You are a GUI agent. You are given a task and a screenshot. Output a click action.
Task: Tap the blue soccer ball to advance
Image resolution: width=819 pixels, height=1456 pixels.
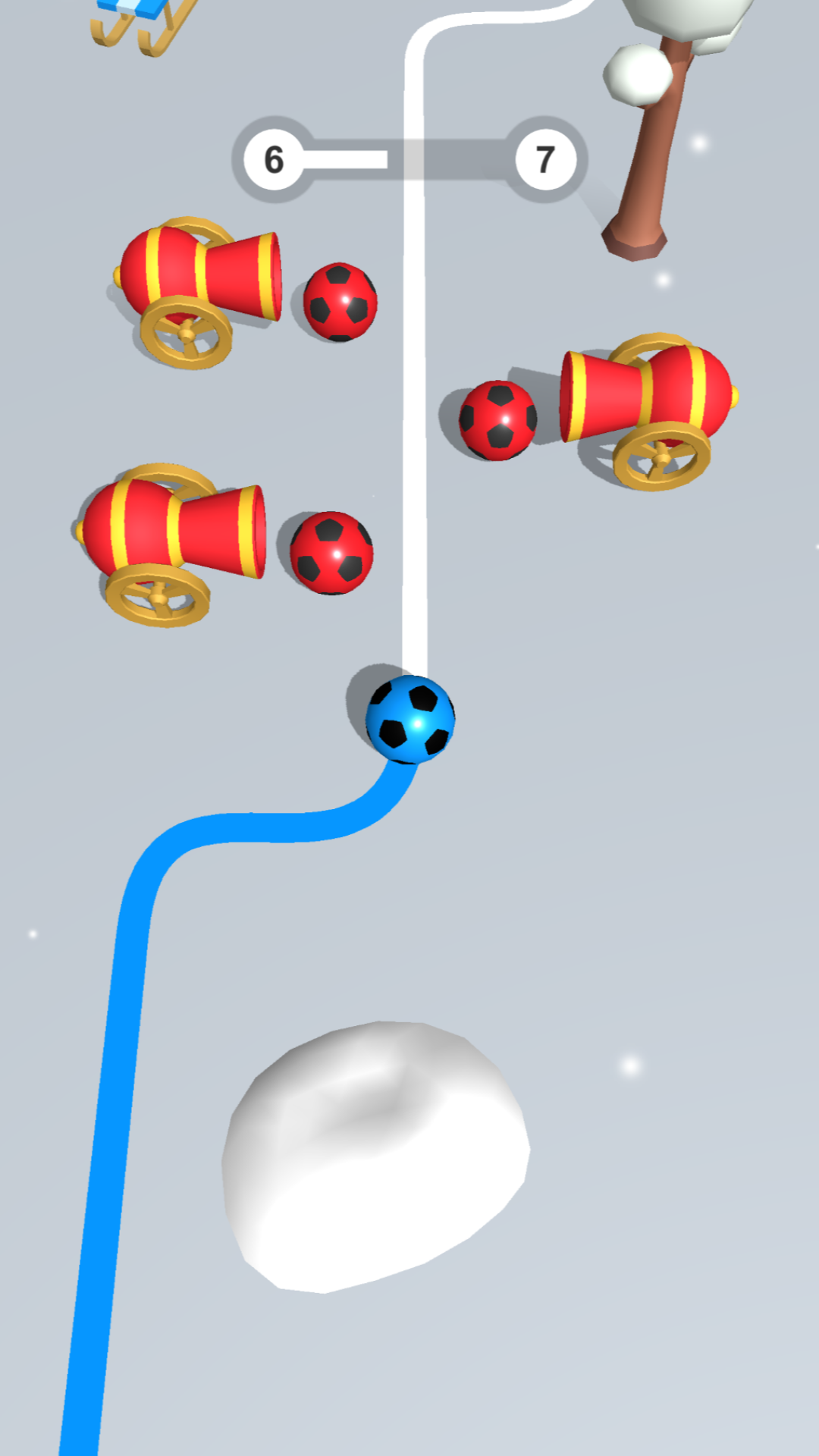tap(410, 719)
